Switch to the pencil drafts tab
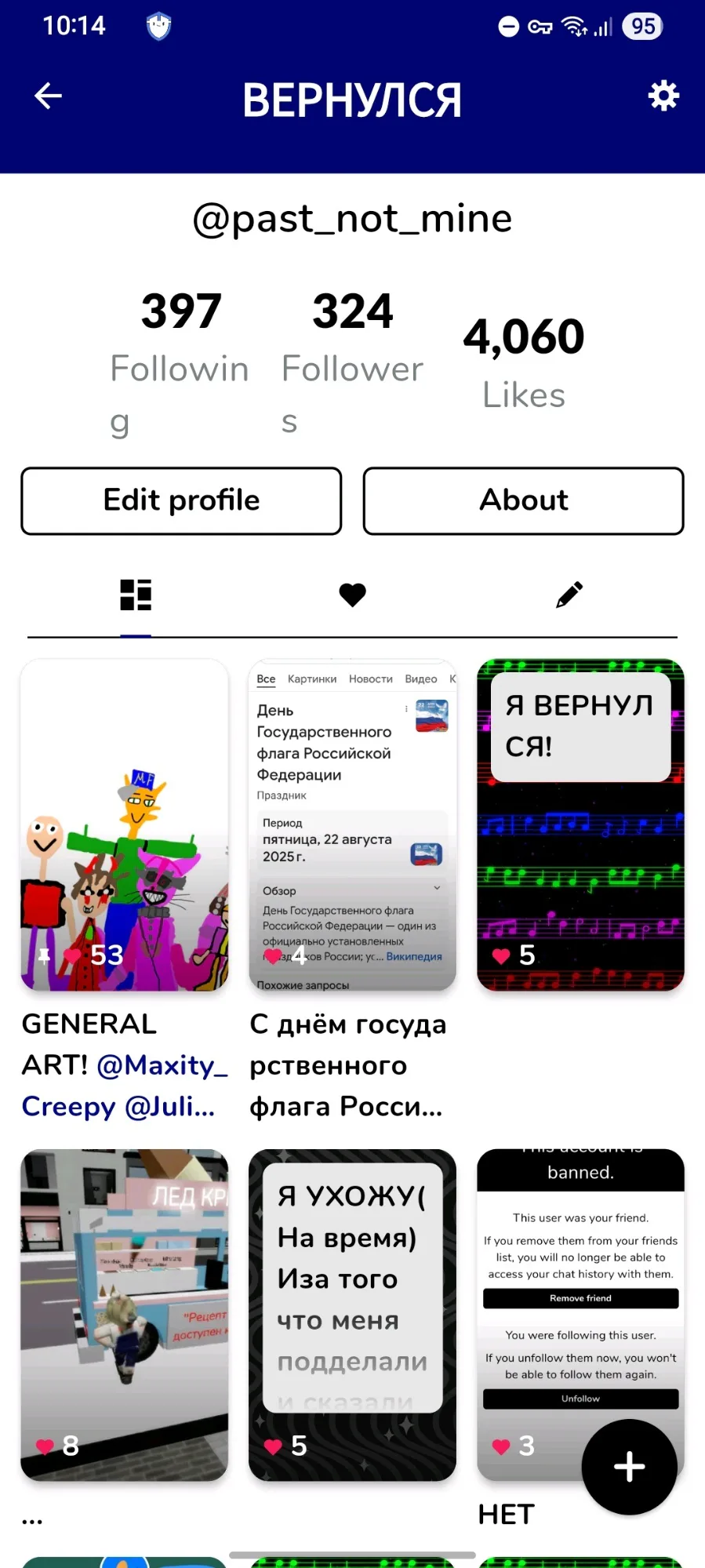 pyautogui.click(x=569, y=595)
